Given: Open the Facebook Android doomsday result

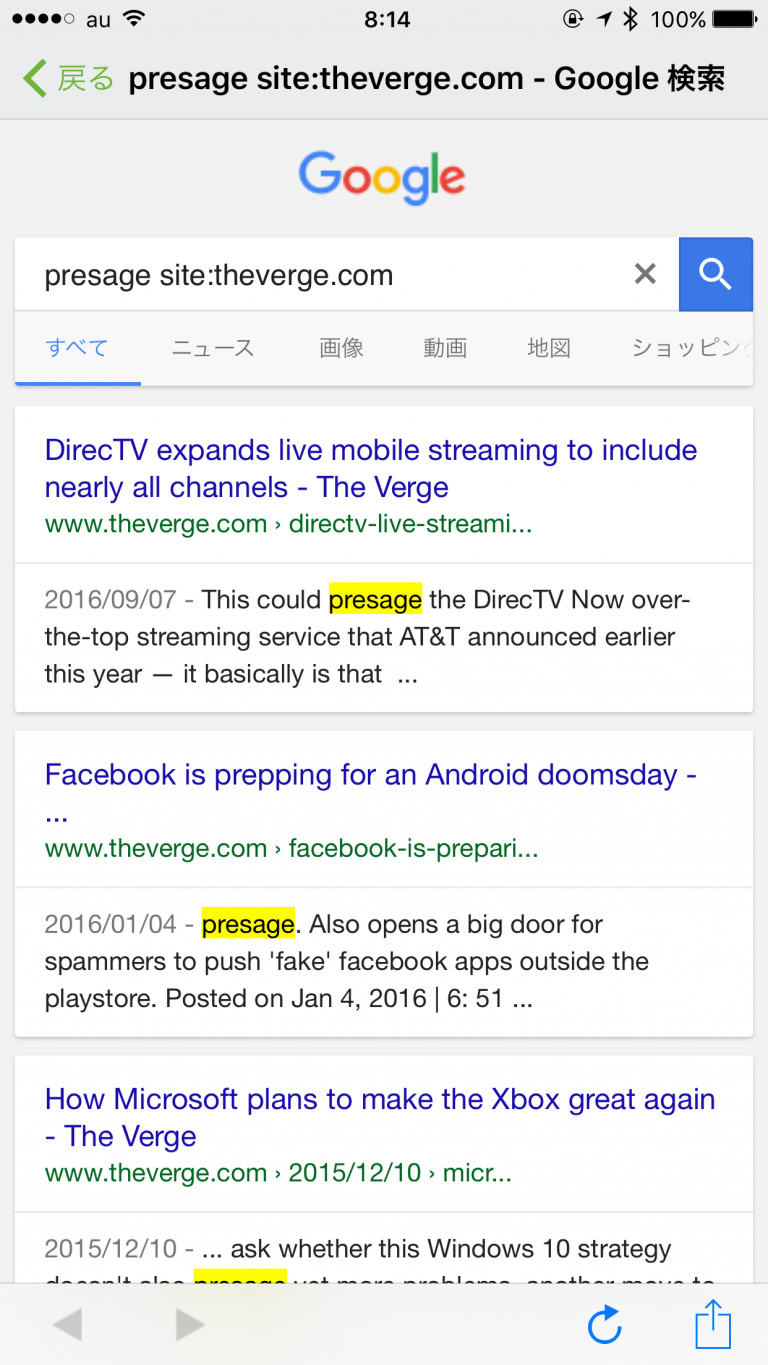Looking at the screenshot, I should 370,775.
